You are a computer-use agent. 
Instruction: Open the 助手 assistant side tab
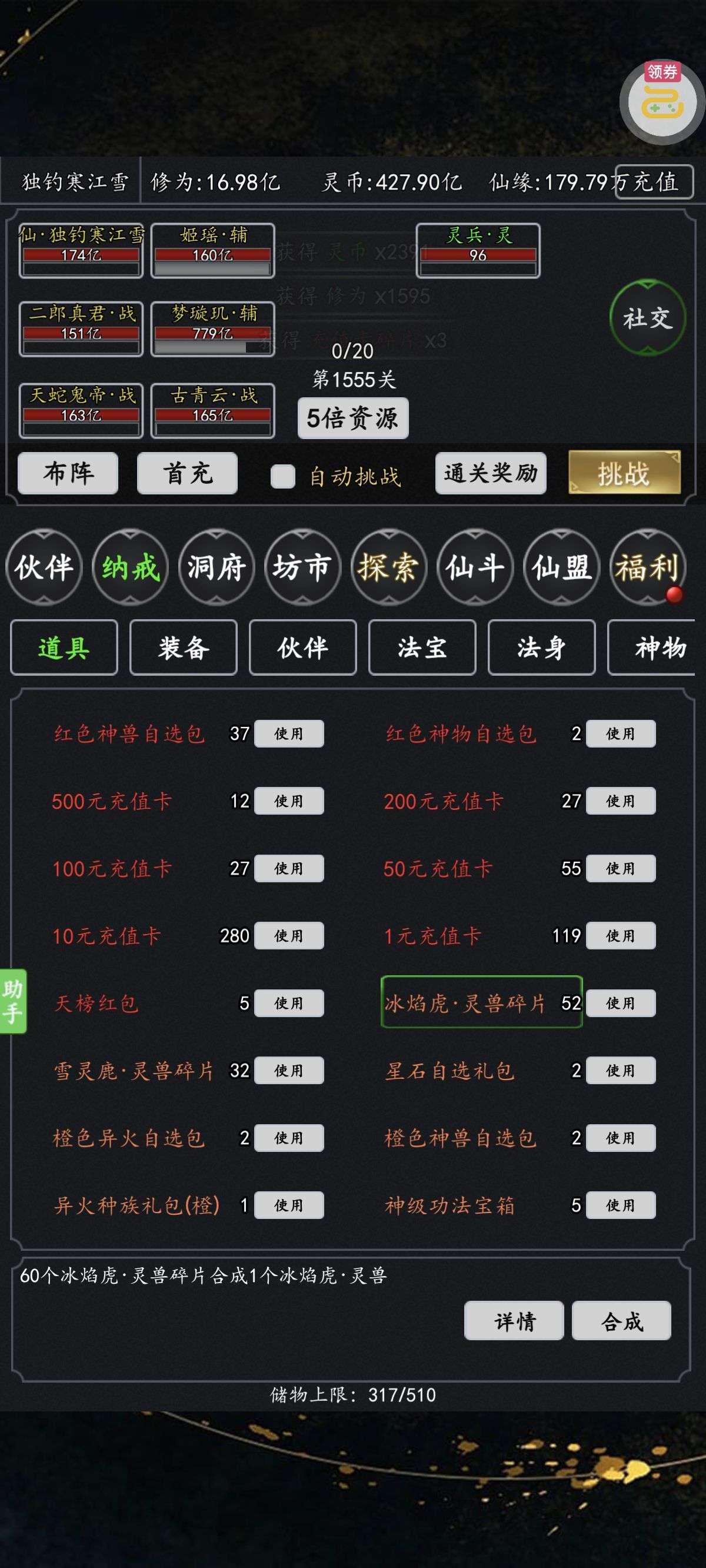(13, 1001)
